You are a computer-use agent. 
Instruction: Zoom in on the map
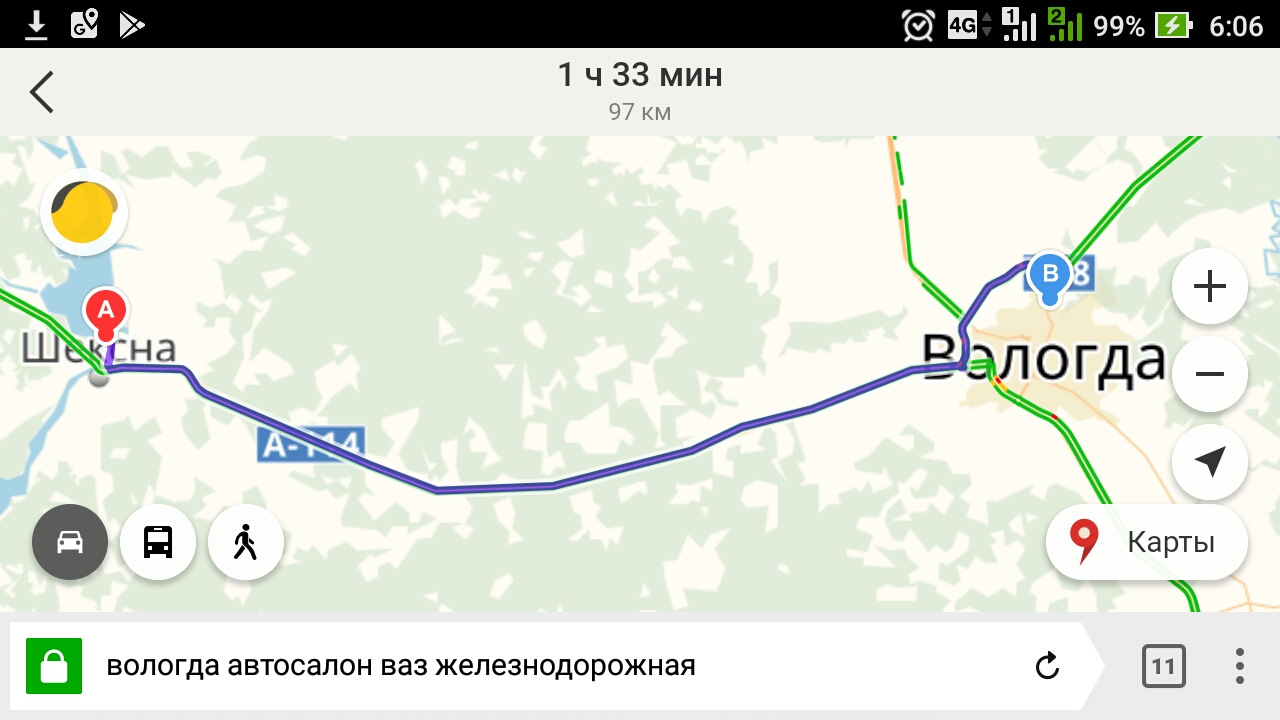click(1209, 287)
